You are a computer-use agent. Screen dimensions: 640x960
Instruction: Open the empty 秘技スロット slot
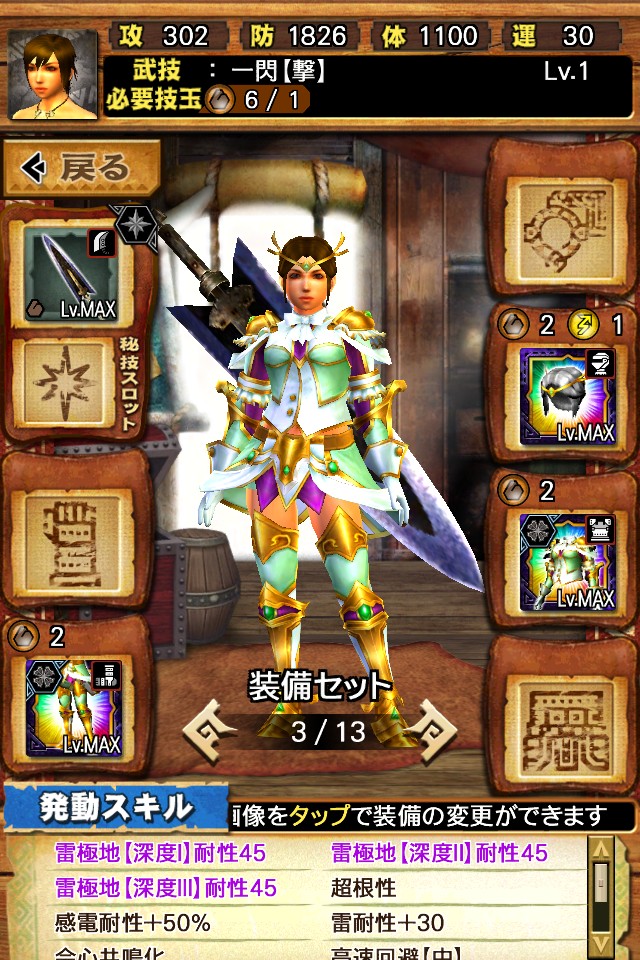point(64,383)
